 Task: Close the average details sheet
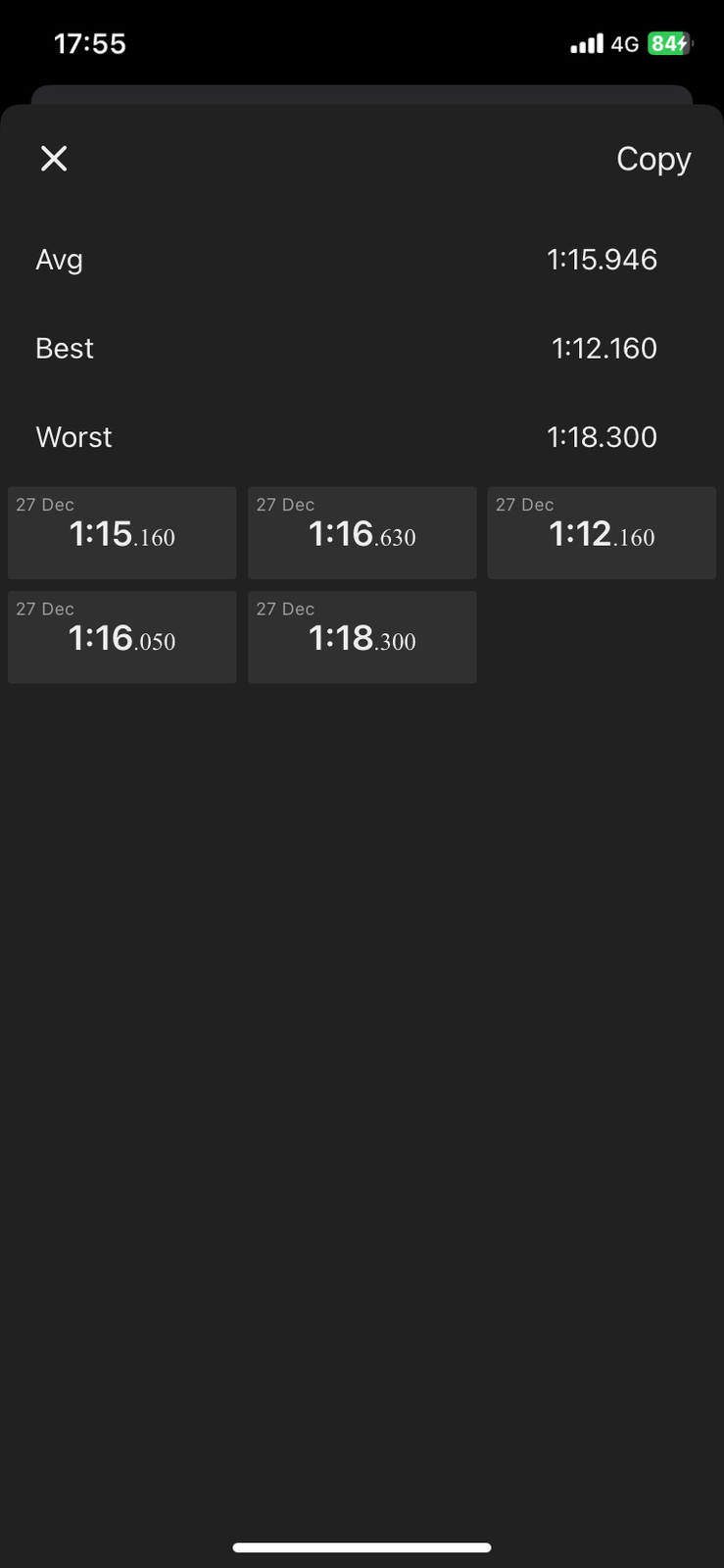(54, 159)
